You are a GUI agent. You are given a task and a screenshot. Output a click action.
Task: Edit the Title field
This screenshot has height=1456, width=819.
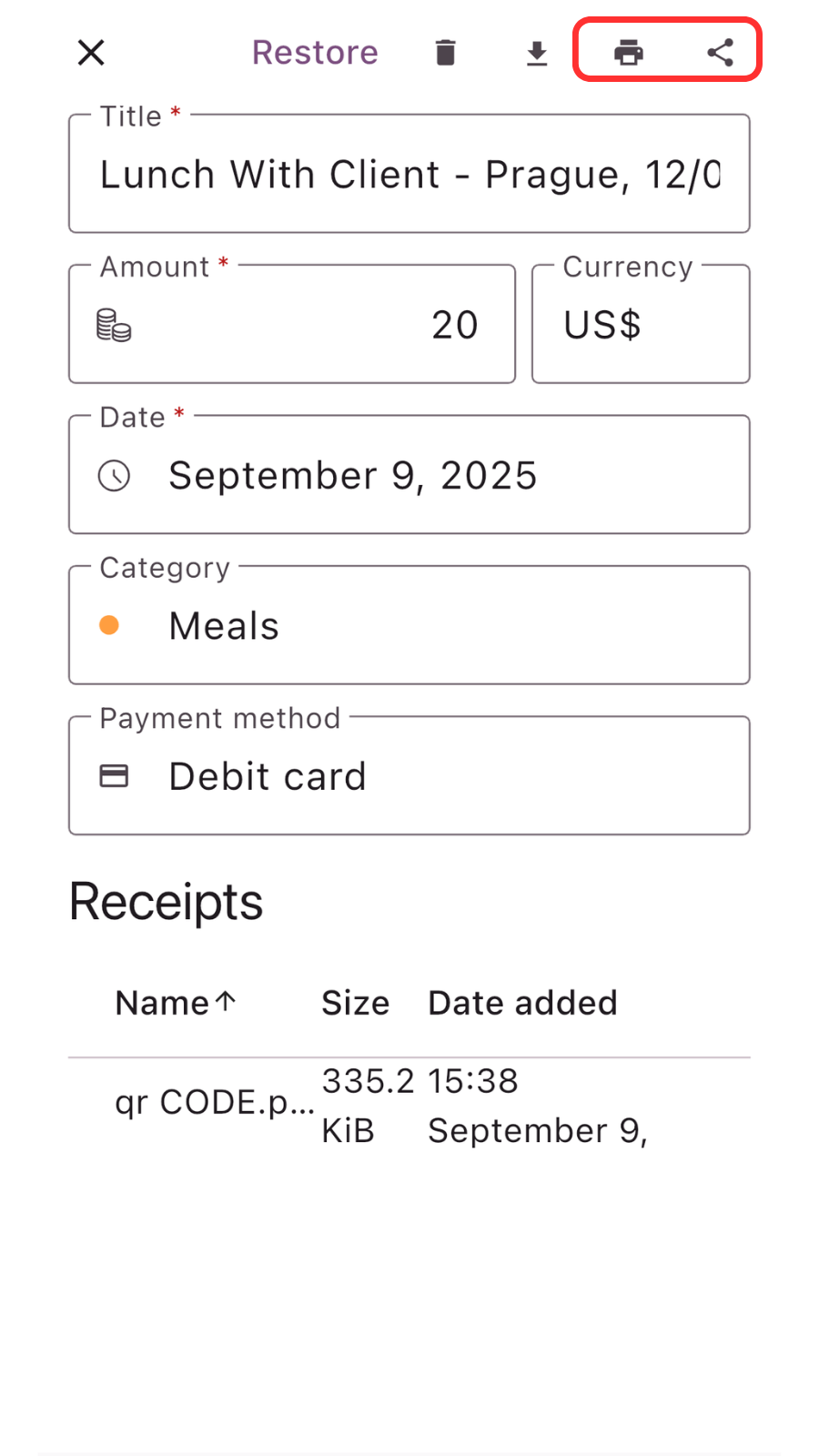(x=409, y=174)
